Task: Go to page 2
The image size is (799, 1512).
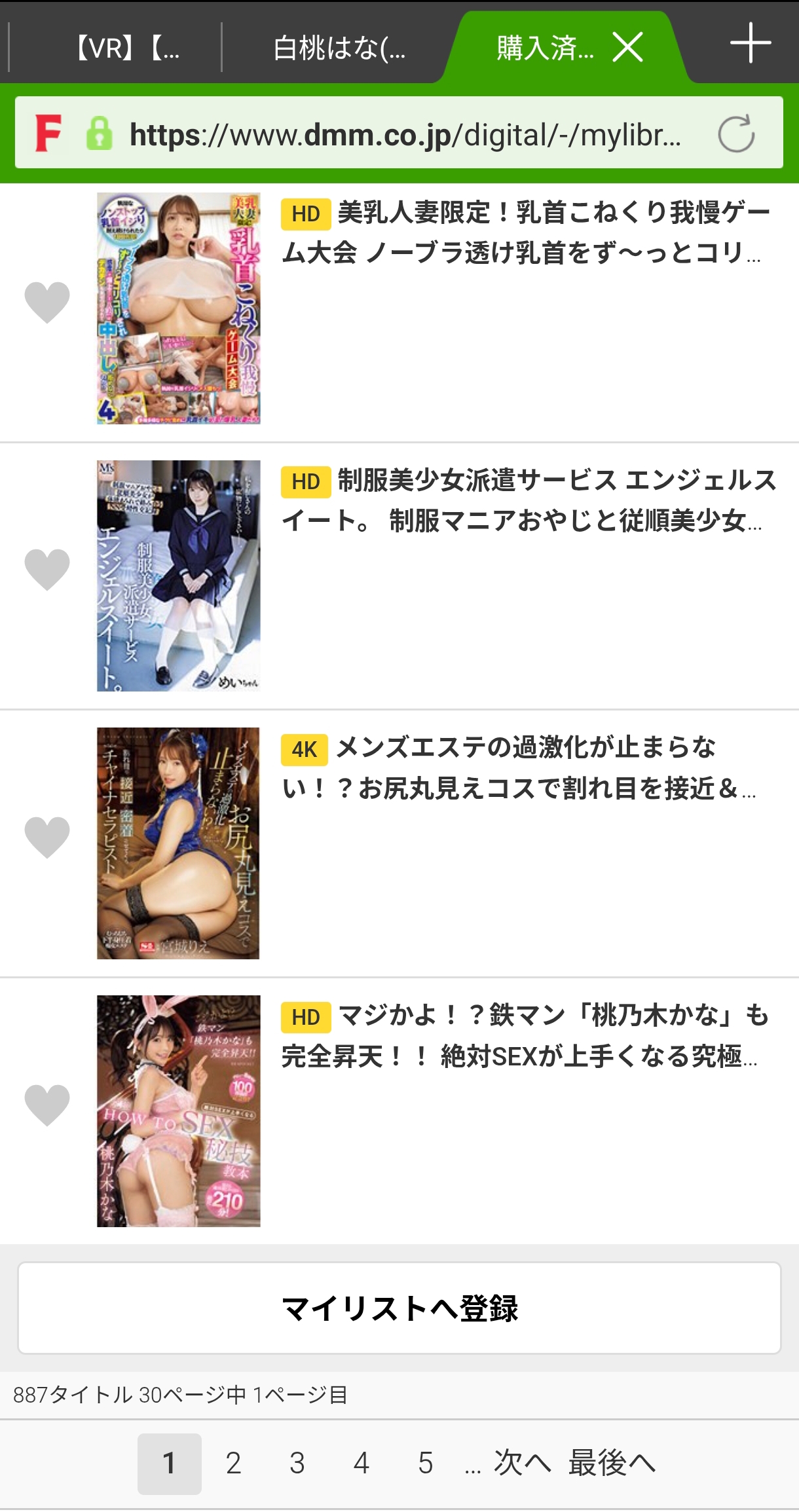Action: pyautogui.click(x=233, y=1463)
